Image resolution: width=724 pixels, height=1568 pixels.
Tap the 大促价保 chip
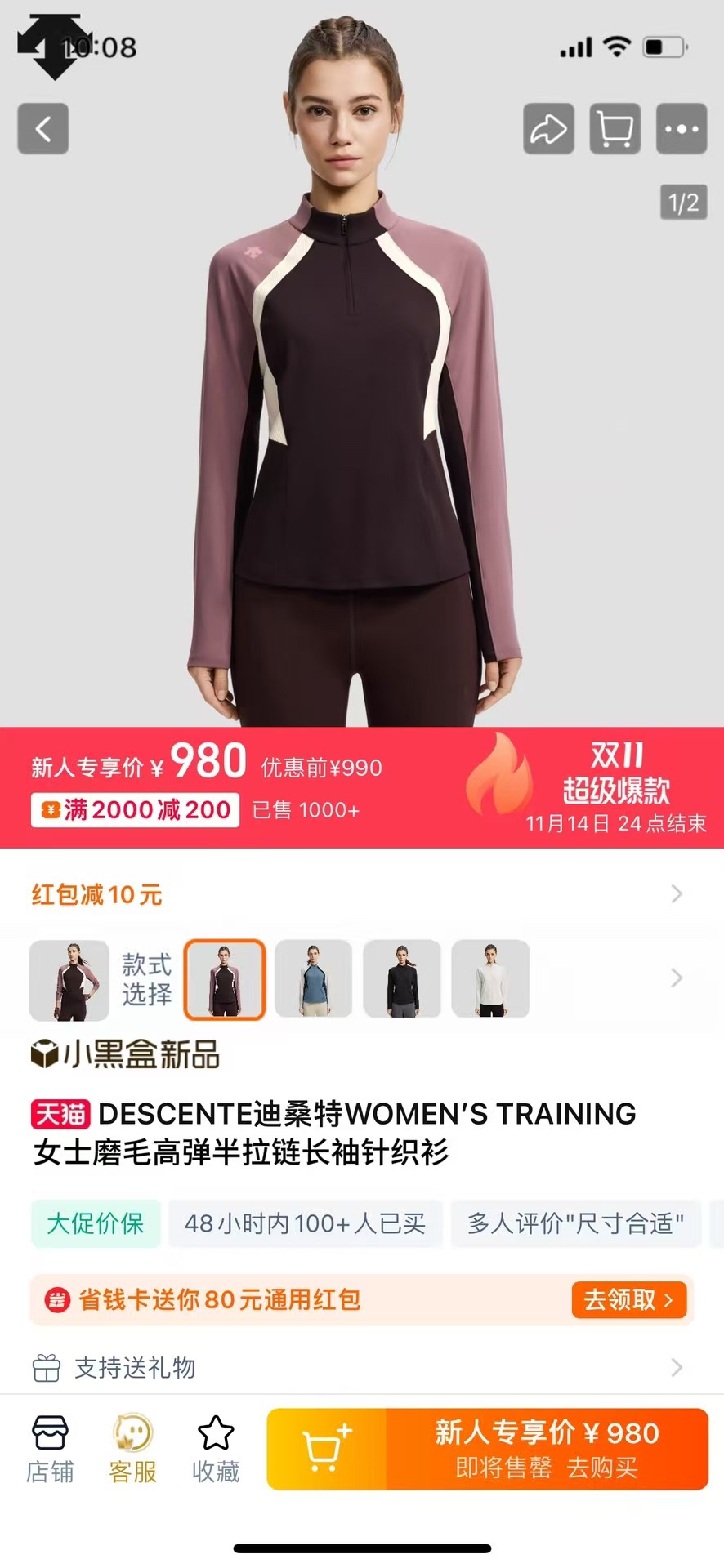pyautogui.click(x=96, y=1223)
